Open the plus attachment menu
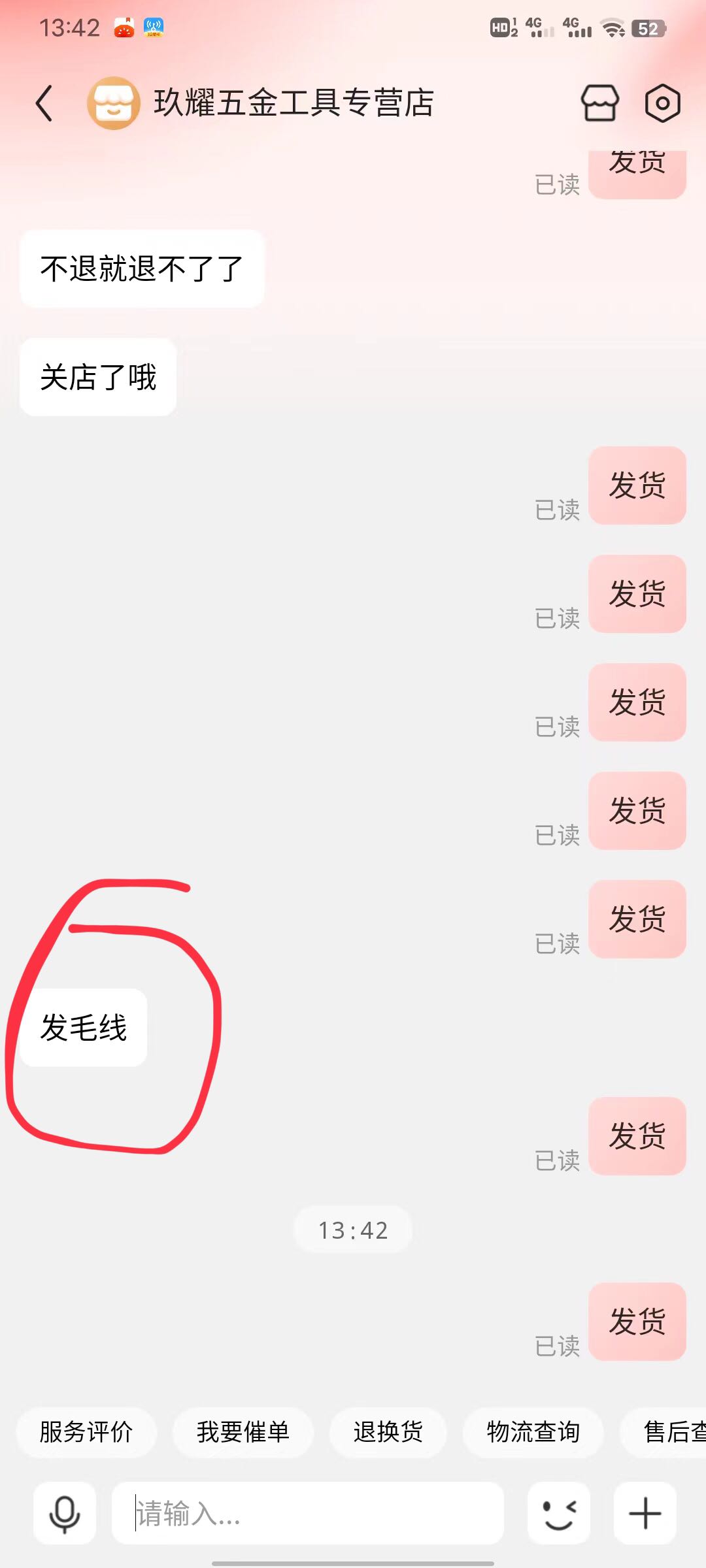The height and width of the screenshot is (1568, 706). click(645, 1513)
